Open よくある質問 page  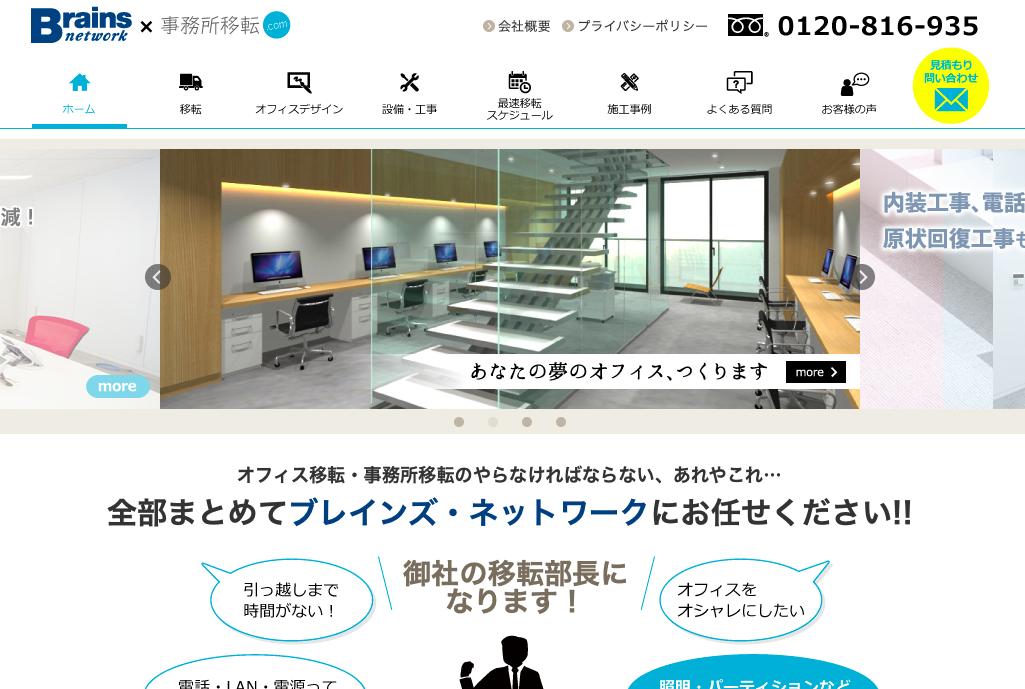tap(739, 95)
